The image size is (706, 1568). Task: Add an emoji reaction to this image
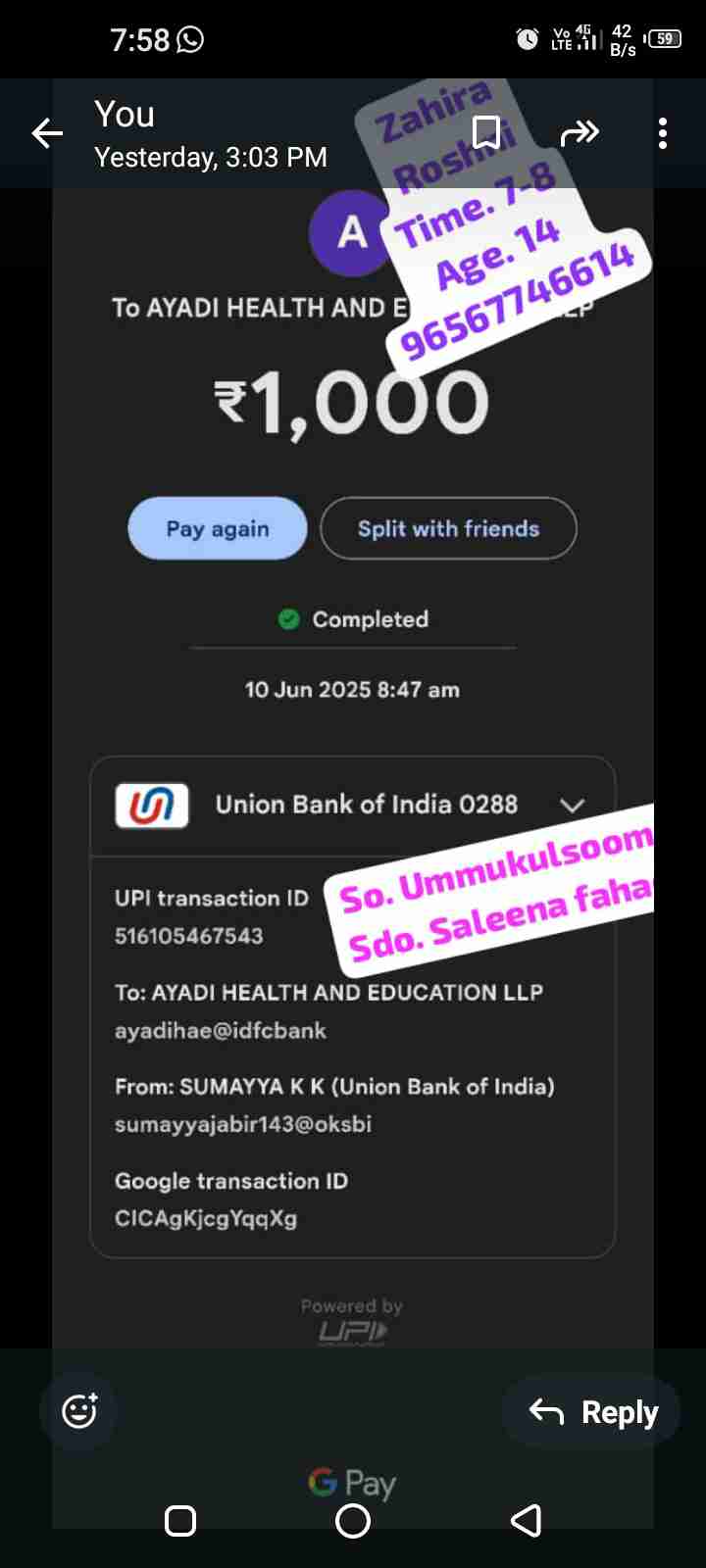(79, 1411)
